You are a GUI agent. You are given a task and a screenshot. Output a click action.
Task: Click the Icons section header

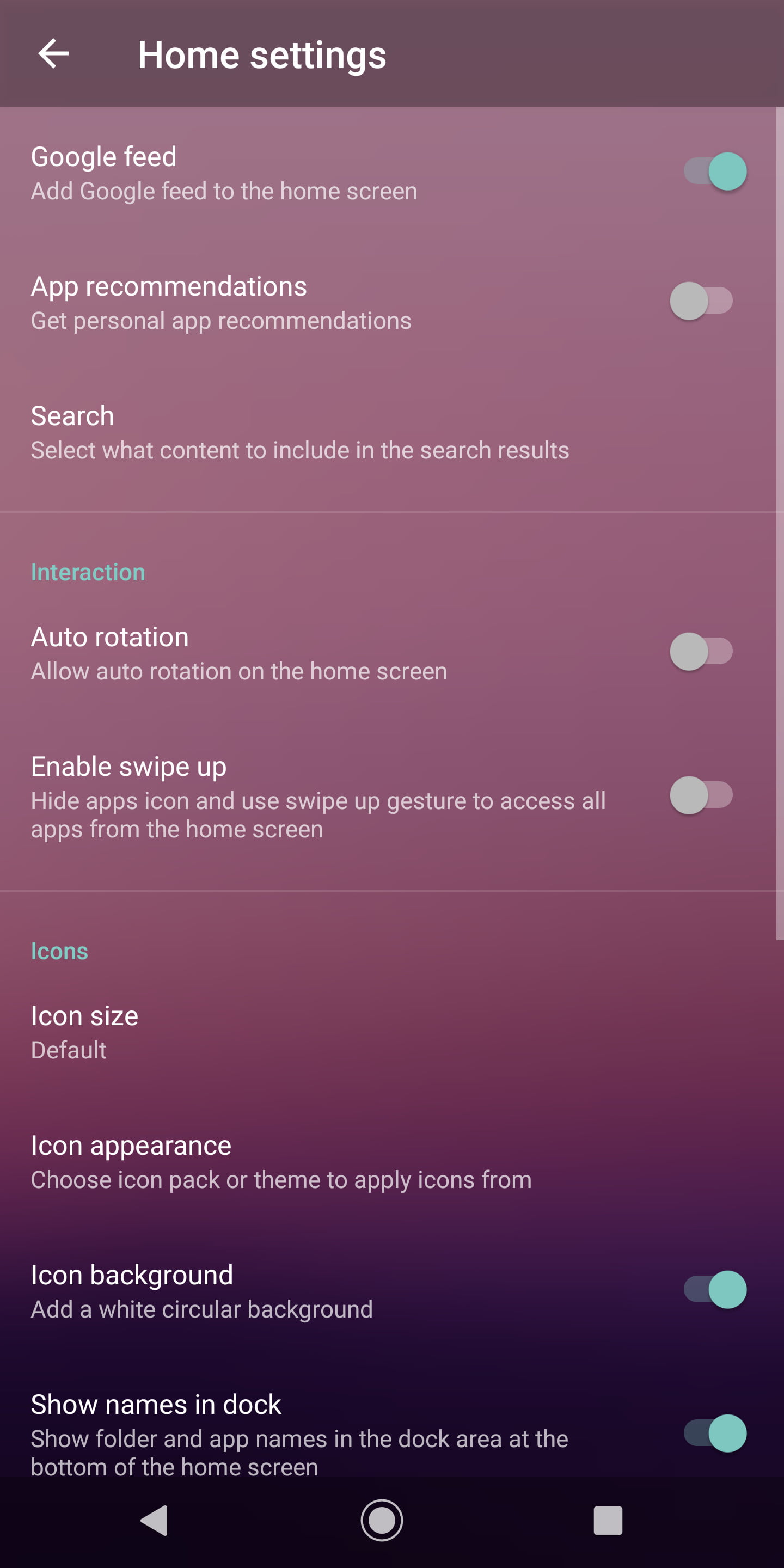pyautogui.click(x=59, y=950)
